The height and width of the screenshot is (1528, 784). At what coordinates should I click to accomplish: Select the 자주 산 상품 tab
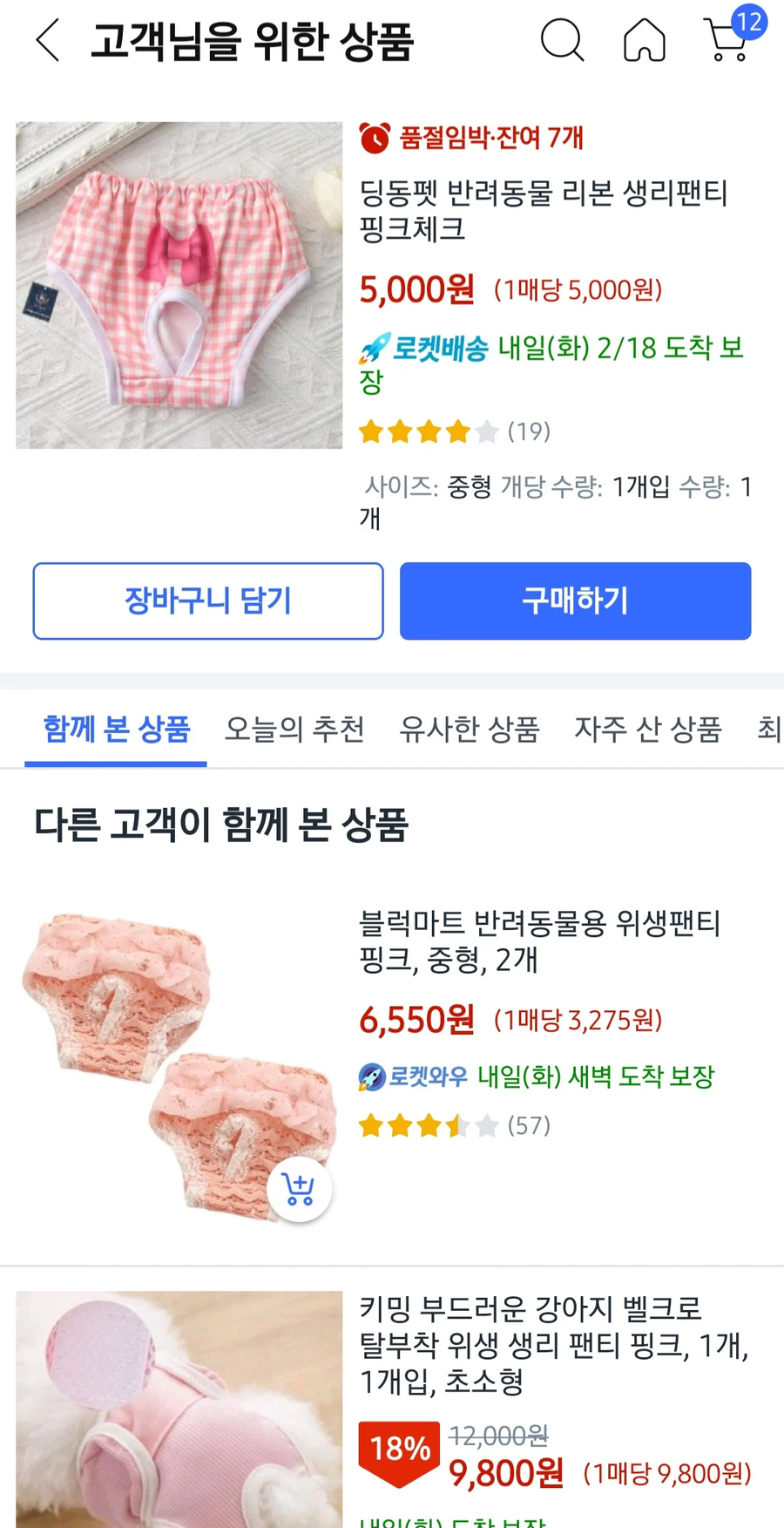click(x=647, y=730)
